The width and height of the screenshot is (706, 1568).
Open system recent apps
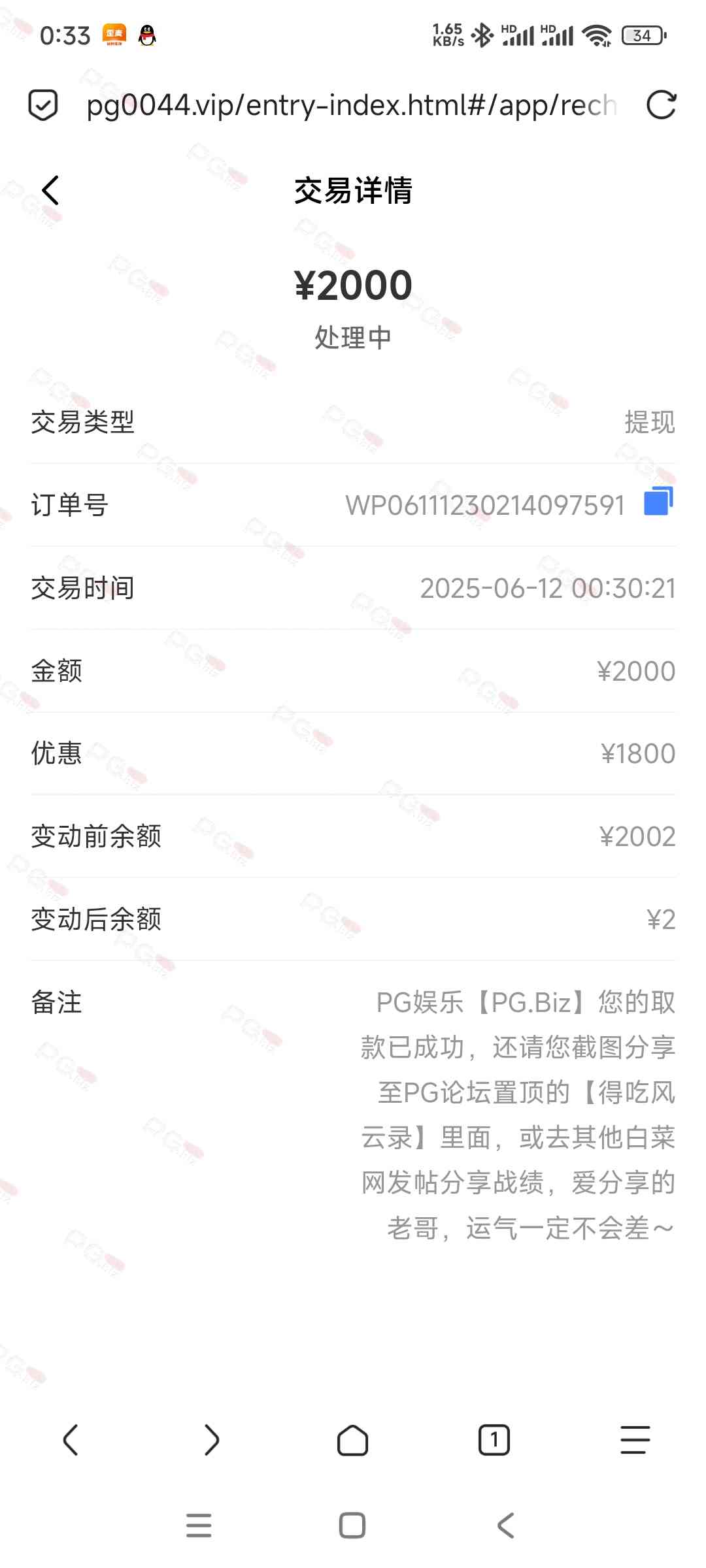click(x=199, y=1526)
